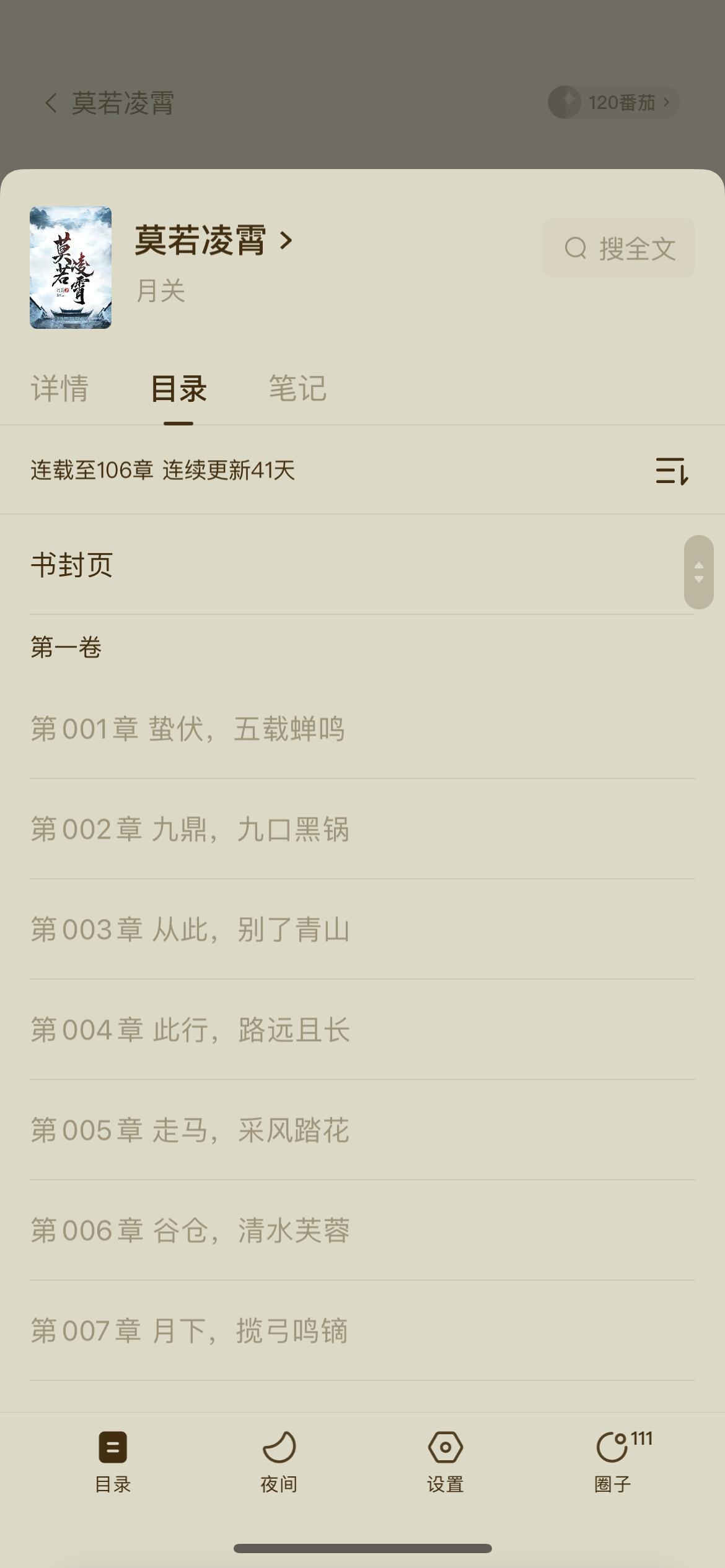Open 第007章 月下，揽弓鸣镝

[189, 1331]
